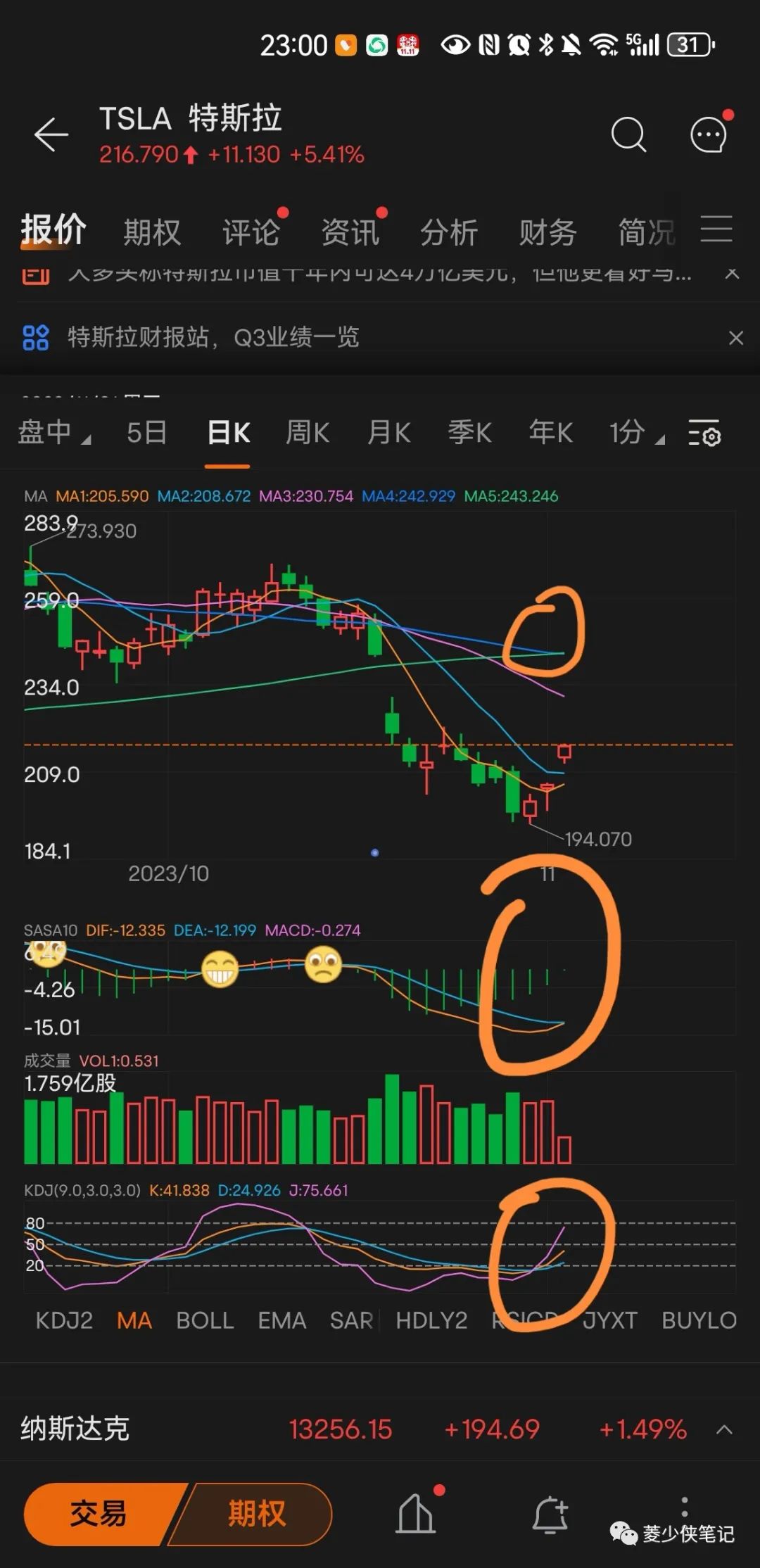The image size is (760, 1568).
Task: Open 特斯拉财报站 Q3业绩一览 link
Action: (x=213, y=338)
